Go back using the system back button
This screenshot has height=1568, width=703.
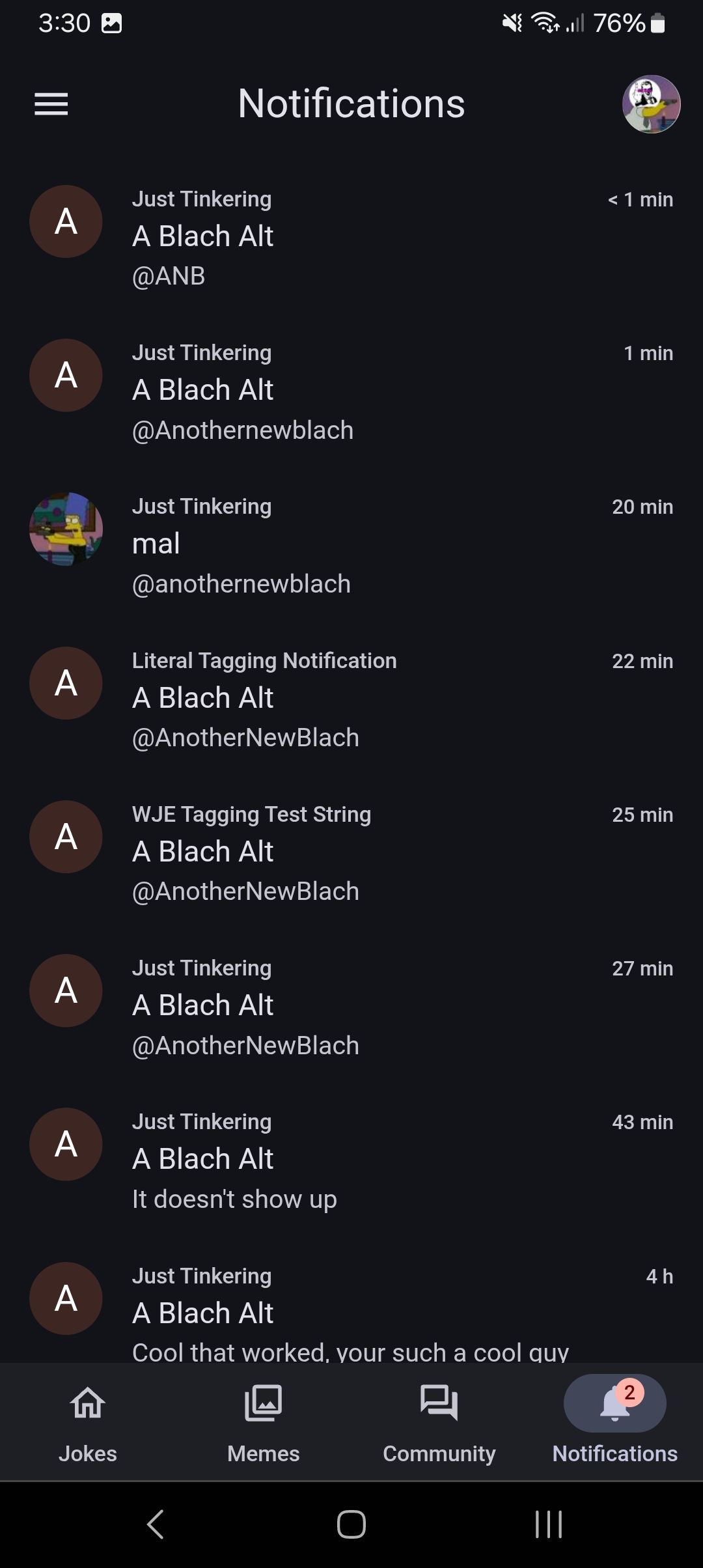155,1524
